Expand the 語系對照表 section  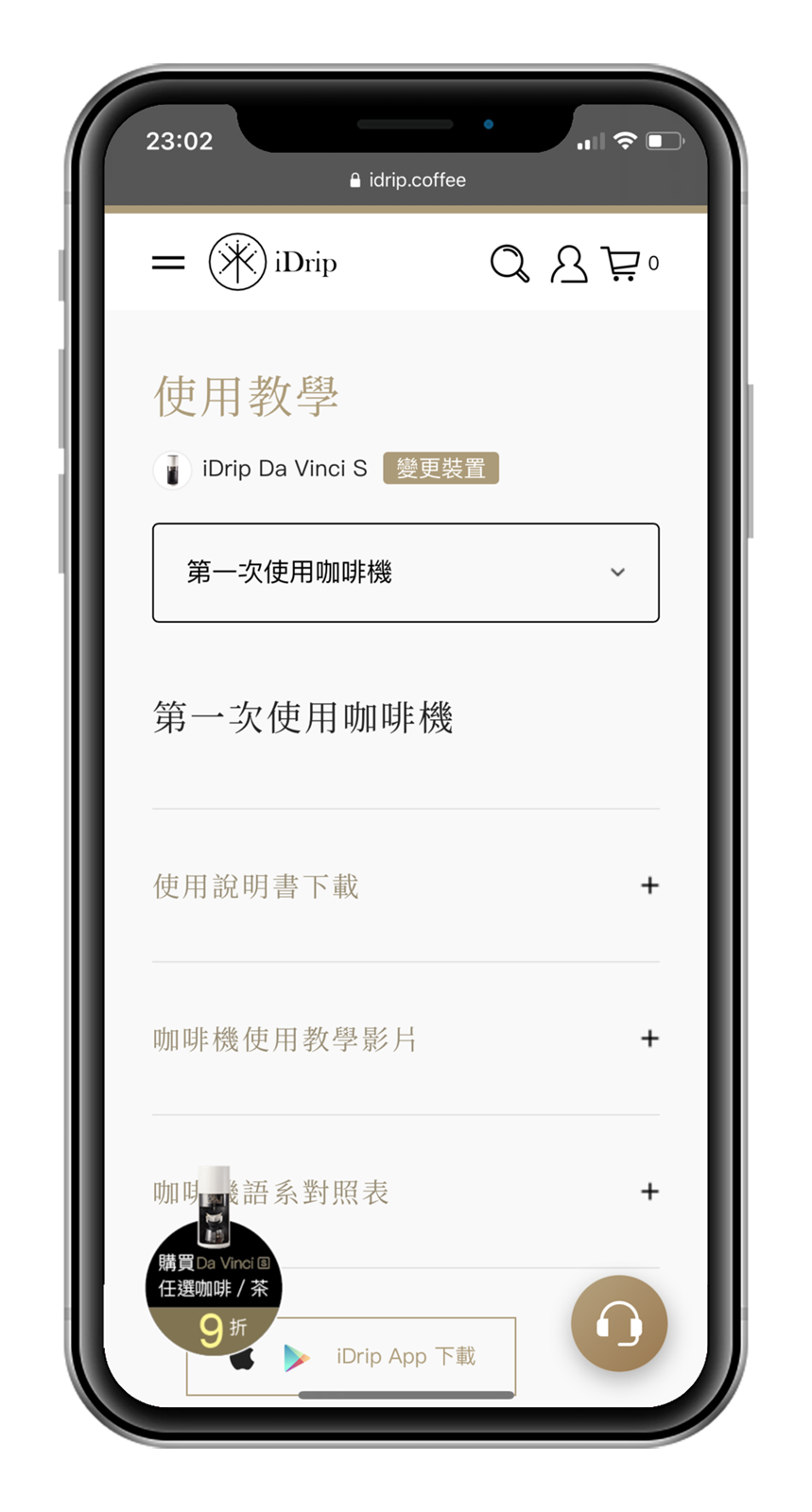(649, 1192)
